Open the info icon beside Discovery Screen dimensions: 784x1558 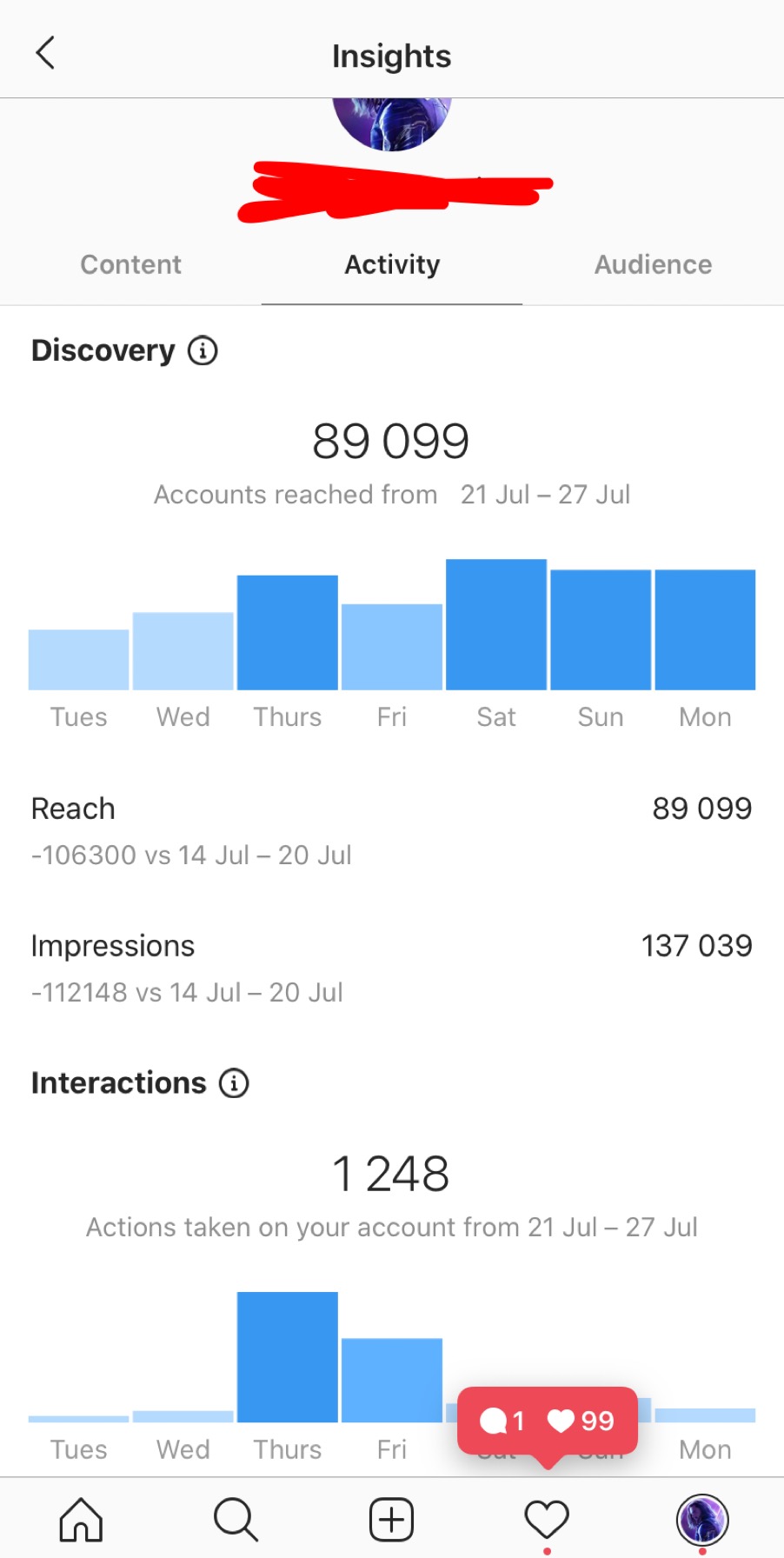203,350
